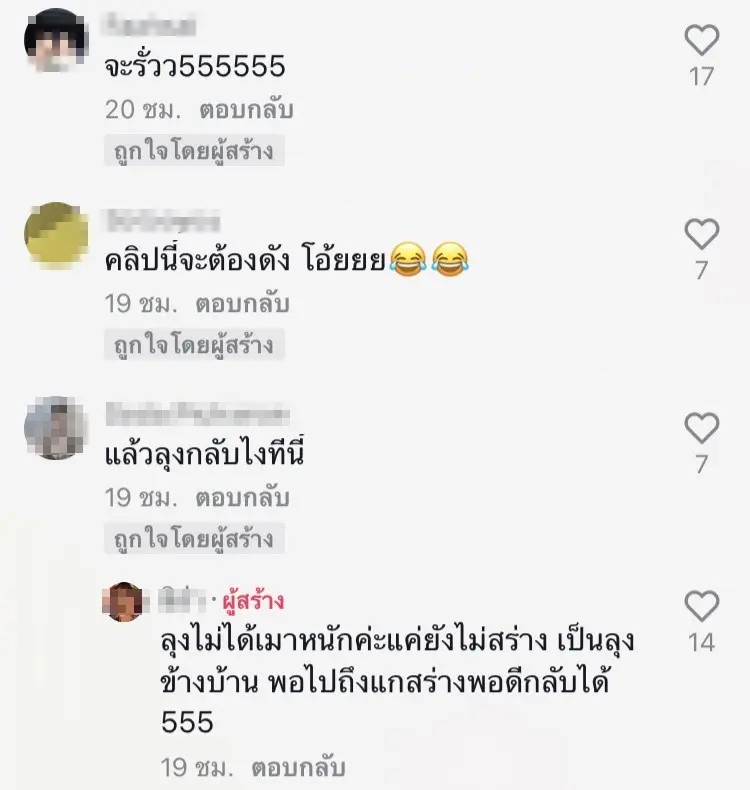Open the avatar beside "แล้วลุงกลับไงทีนี่" comment
Viewport: 750px width, 790px height.
click(x=55, y=428)
